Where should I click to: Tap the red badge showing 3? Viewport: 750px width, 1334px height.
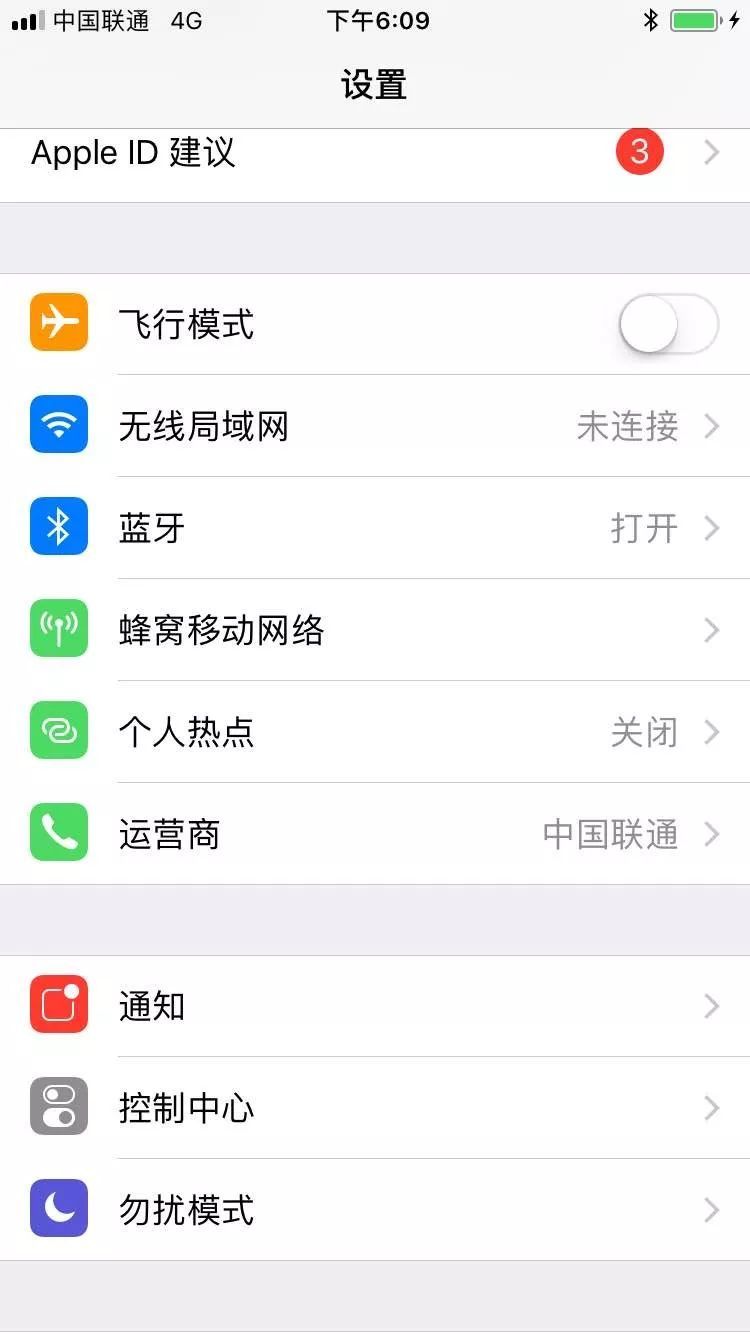coord(639,151)
